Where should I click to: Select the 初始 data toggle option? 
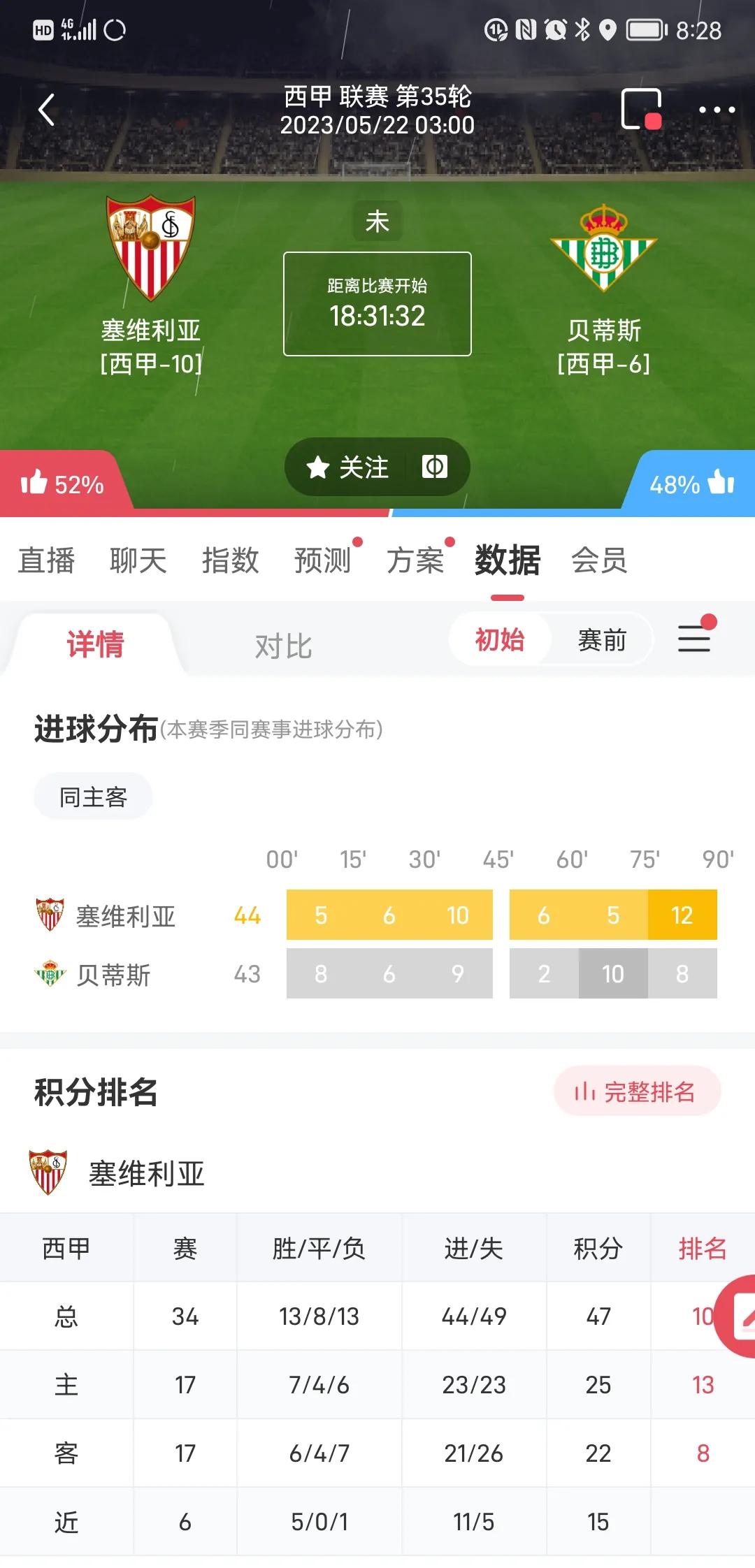(499, 639)
